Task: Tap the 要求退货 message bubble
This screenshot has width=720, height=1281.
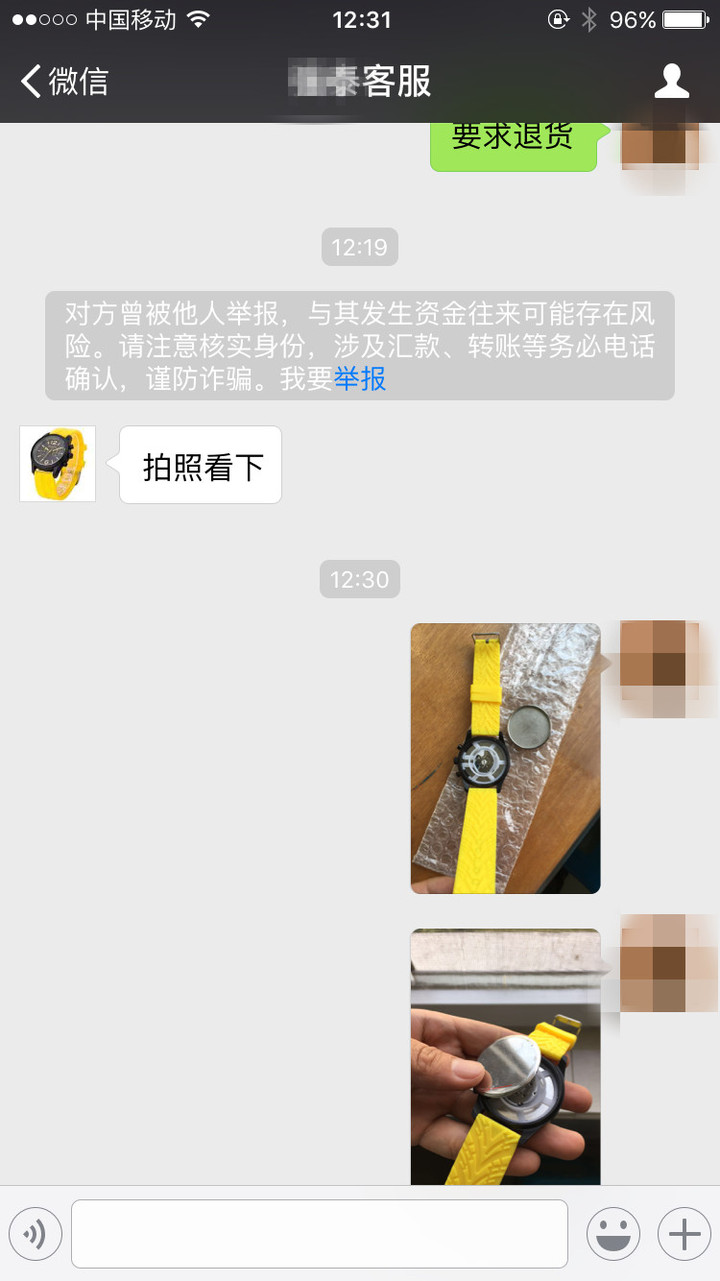Action: click(512, 138)
